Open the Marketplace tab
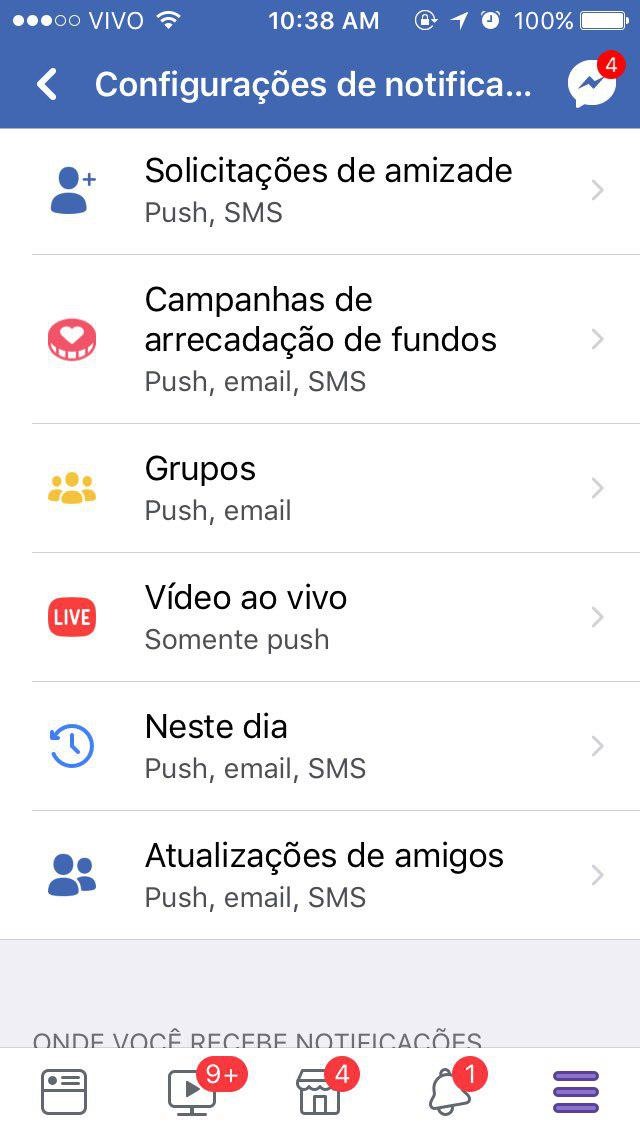 point(320,1092)
